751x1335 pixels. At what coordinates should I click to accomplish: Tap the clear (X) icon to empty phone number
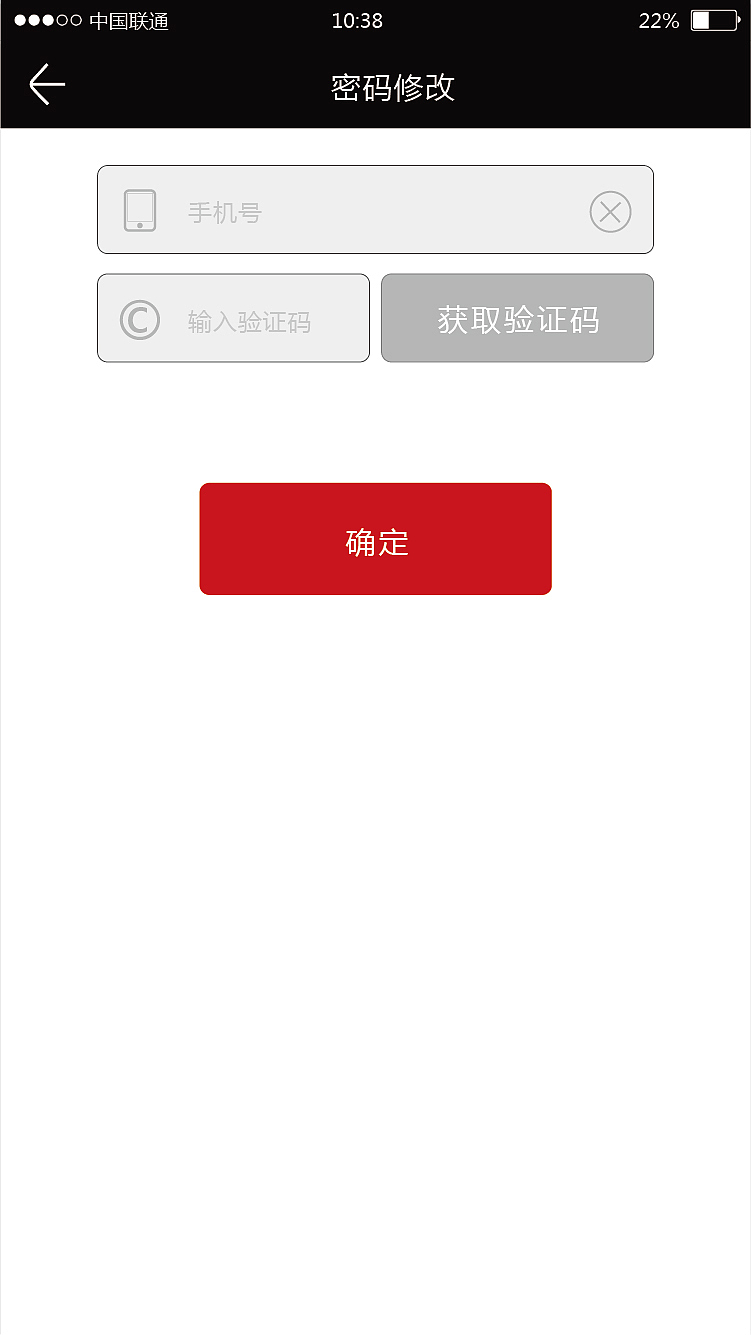click(x=610, y=212)
